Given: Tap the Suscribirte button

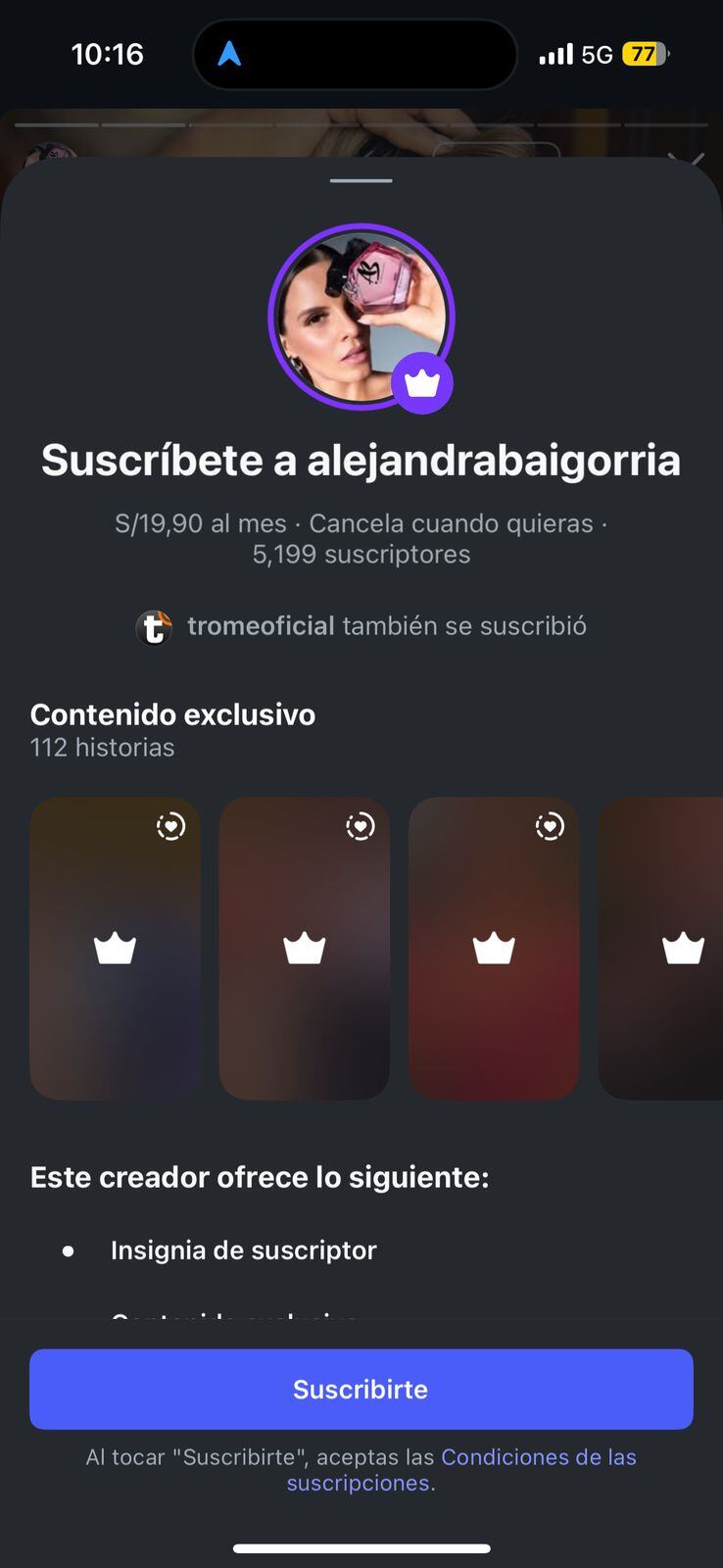Looking at the screenshot, I should 361,1389.
